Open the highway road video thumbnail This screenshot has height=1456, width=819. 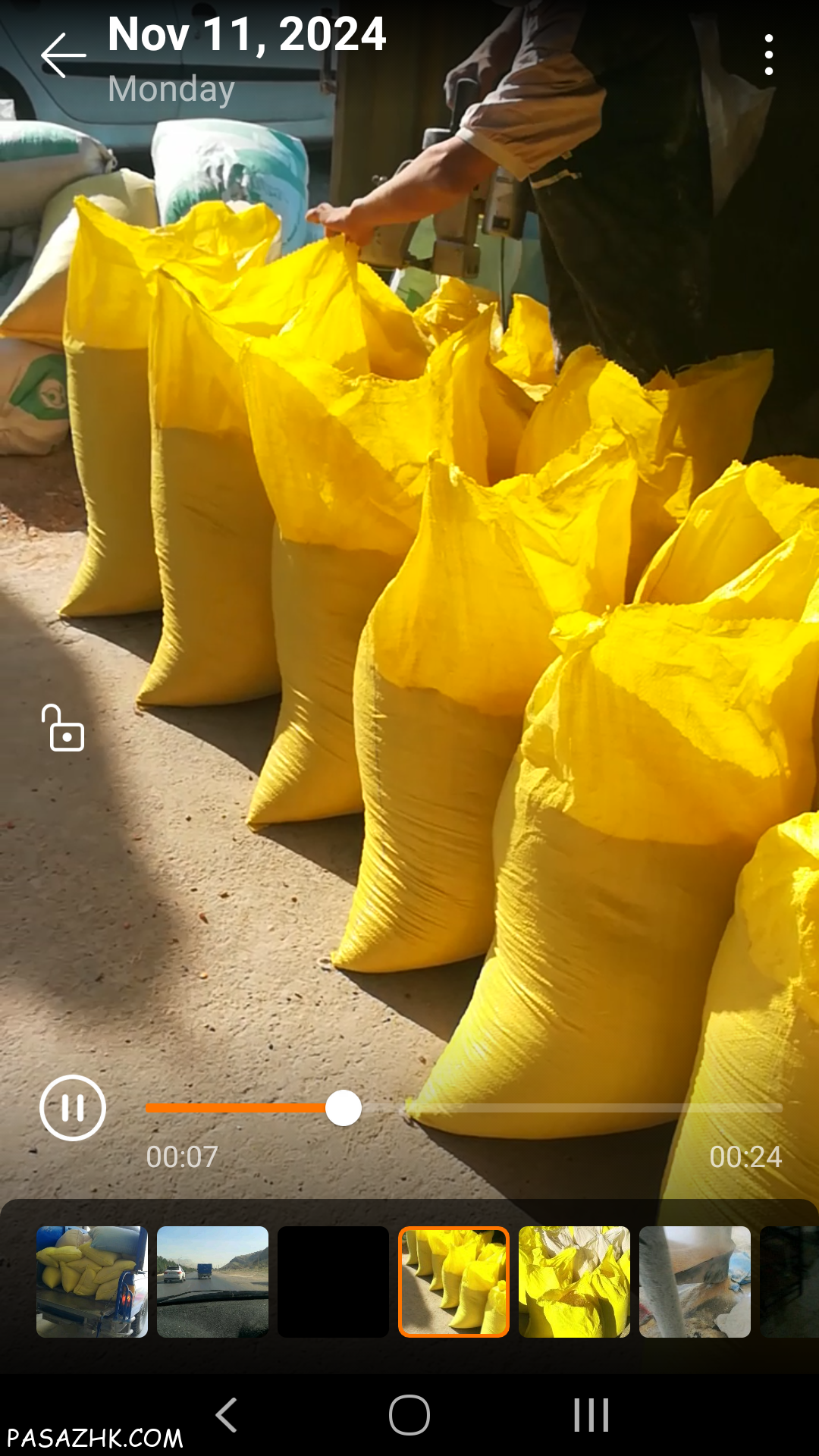(x=212, y=1282)
